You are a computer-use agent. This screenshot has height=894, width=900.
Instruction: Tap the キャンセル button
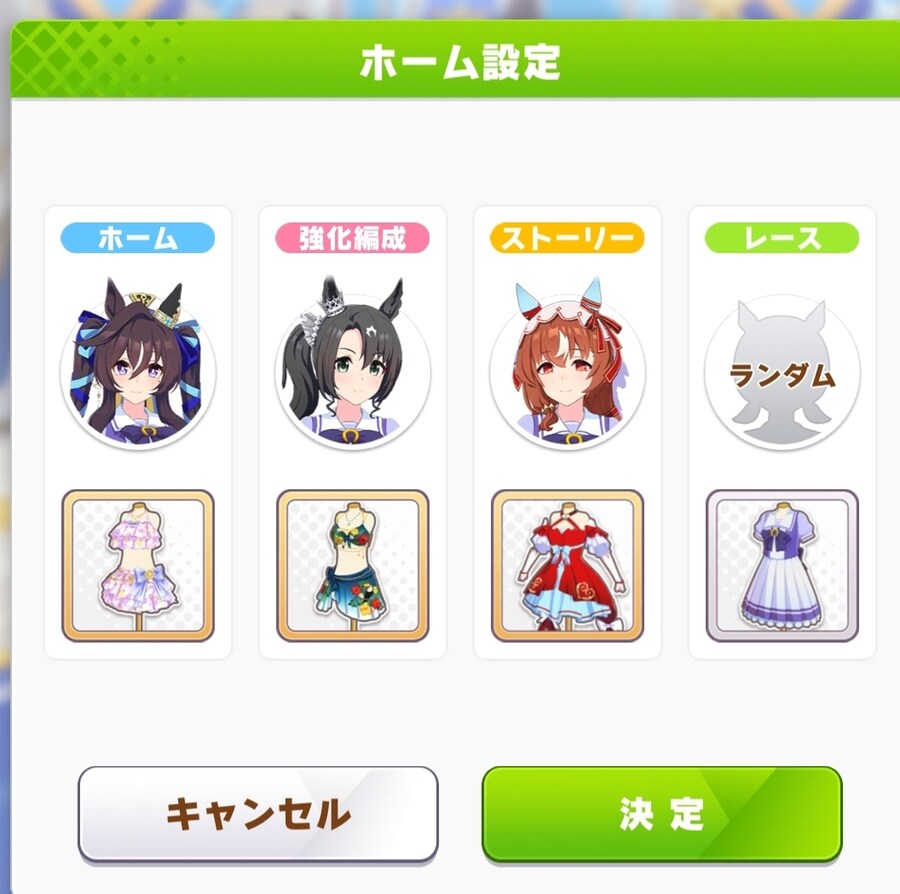click(258, 813)
